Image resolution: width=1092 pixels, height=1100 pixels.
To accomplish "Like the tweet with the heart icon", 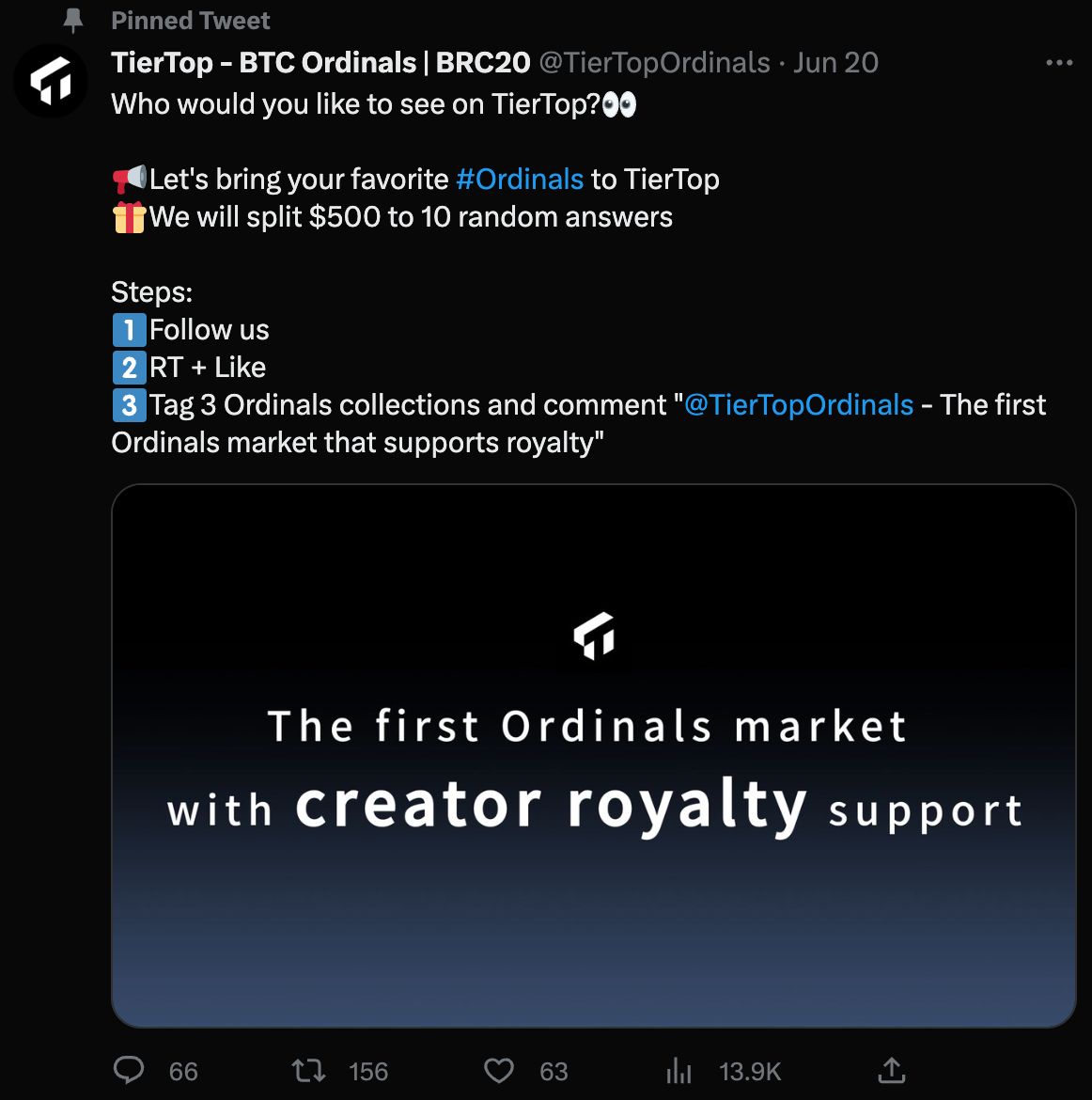I will tap(499, 1070).
